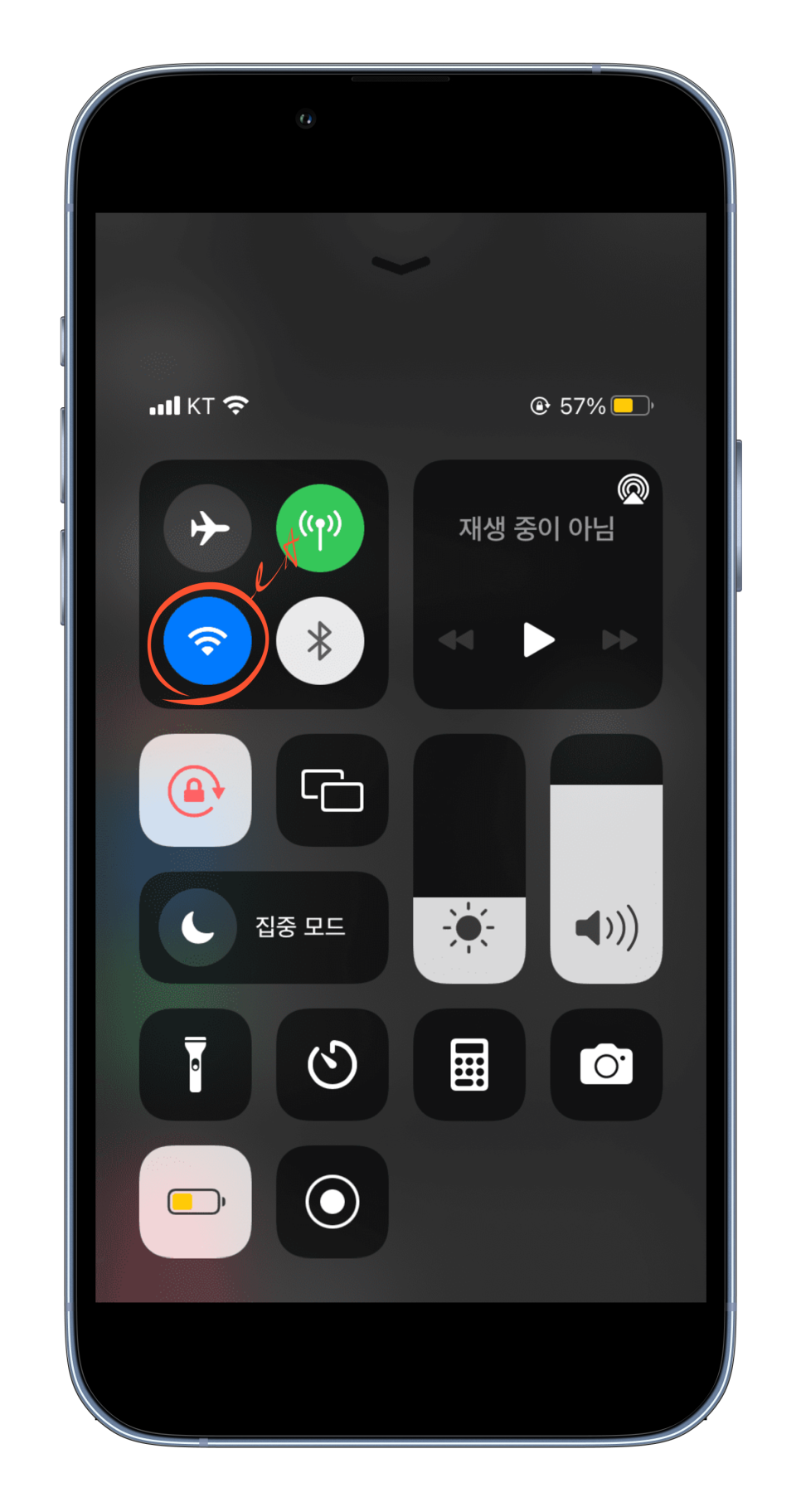Set volume on the volume slider

(606, 859)
